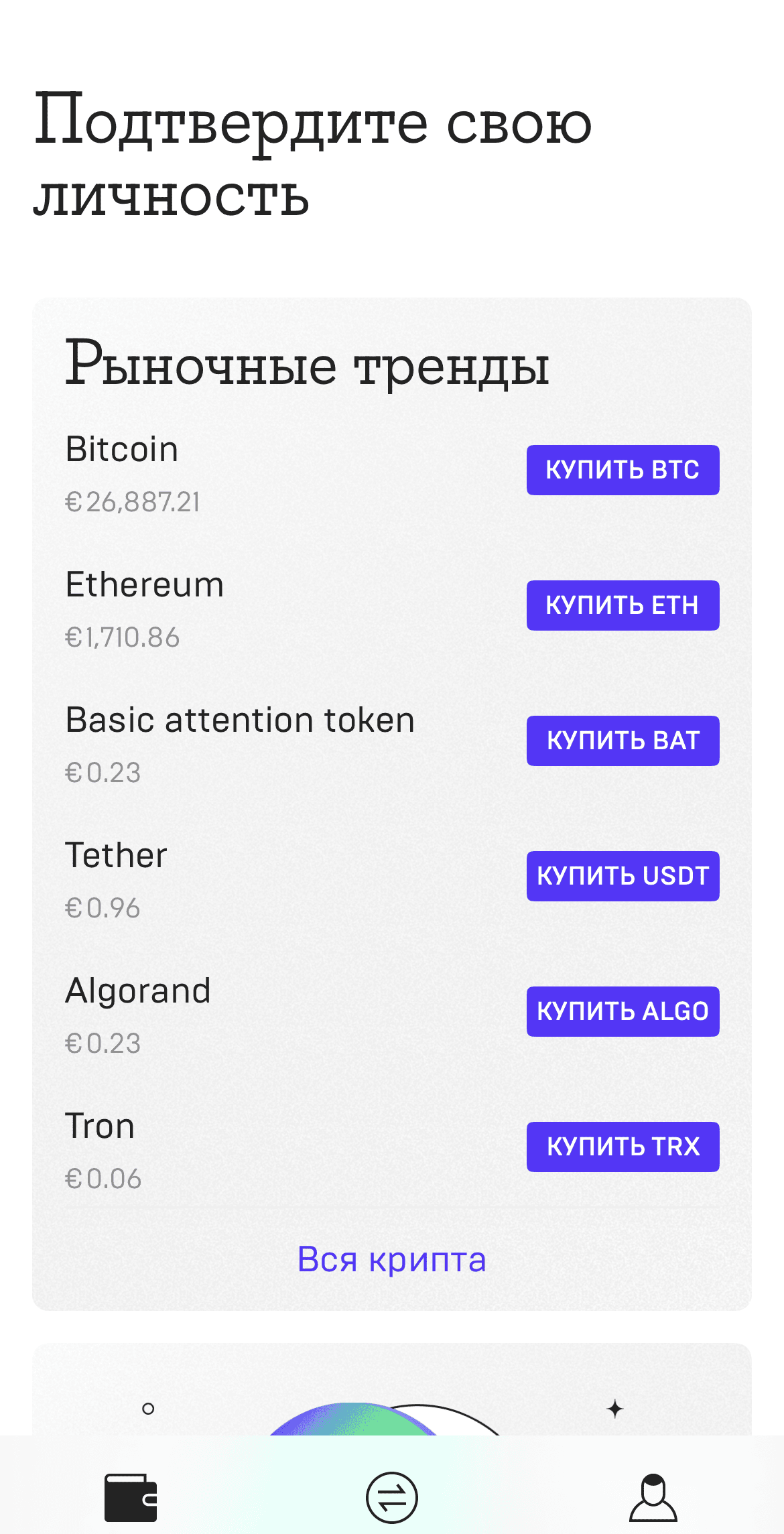
Task: Buy Tether via Купить USDT
Action: 623,876
